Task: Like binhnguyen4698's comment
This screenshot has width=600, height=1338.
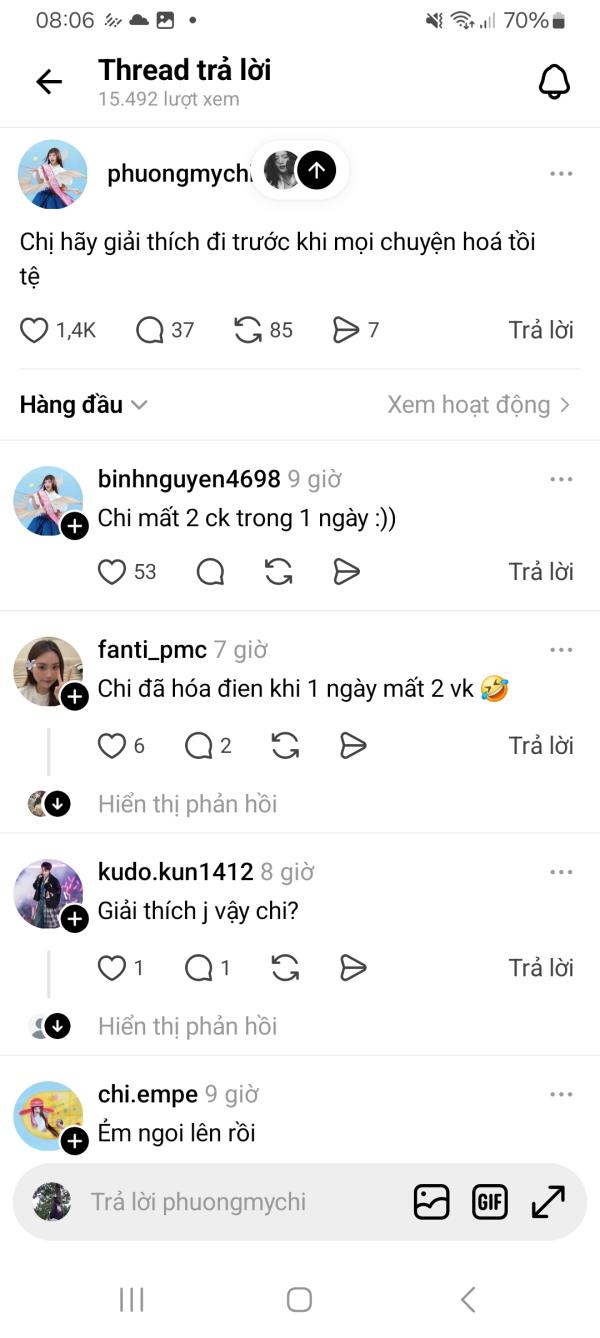Action: coord(112,572)
